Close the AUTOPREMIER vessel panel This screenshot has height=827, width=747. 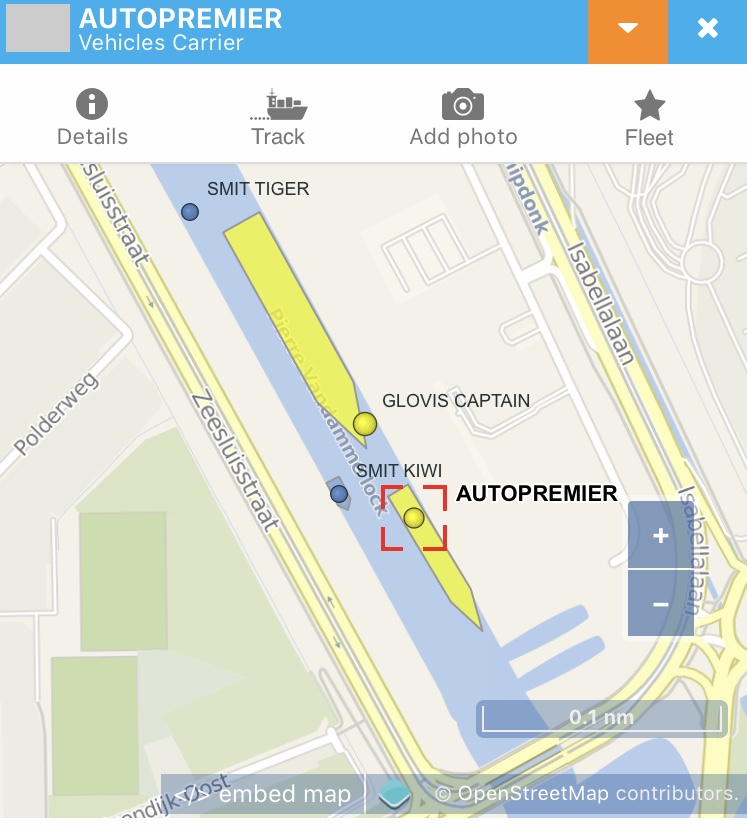point(708,29)
